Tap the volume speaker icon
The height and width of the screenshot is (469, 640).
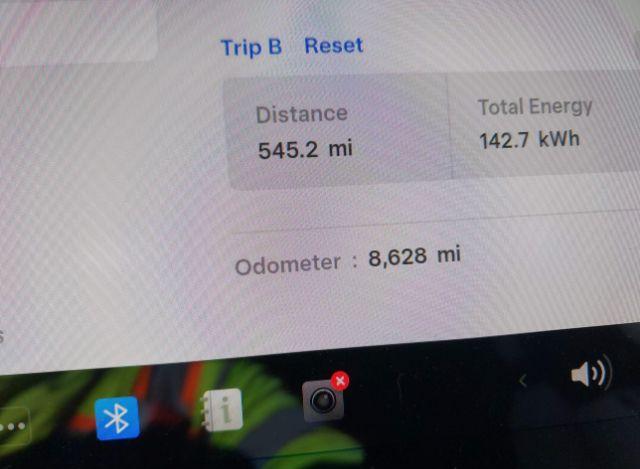click(589, 375)
